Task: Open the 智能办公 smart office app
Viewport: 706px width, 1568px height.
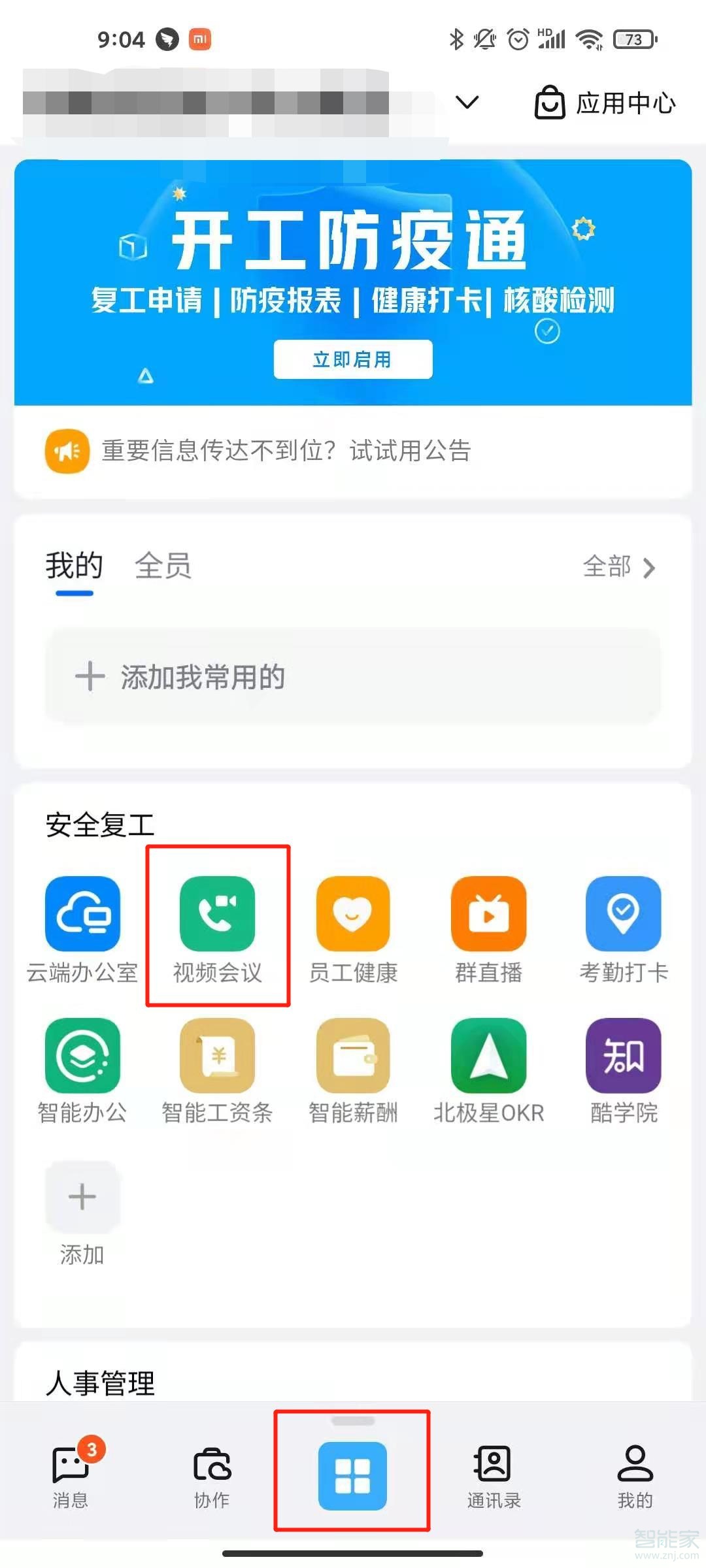Action: click(x=82, y=1055)
